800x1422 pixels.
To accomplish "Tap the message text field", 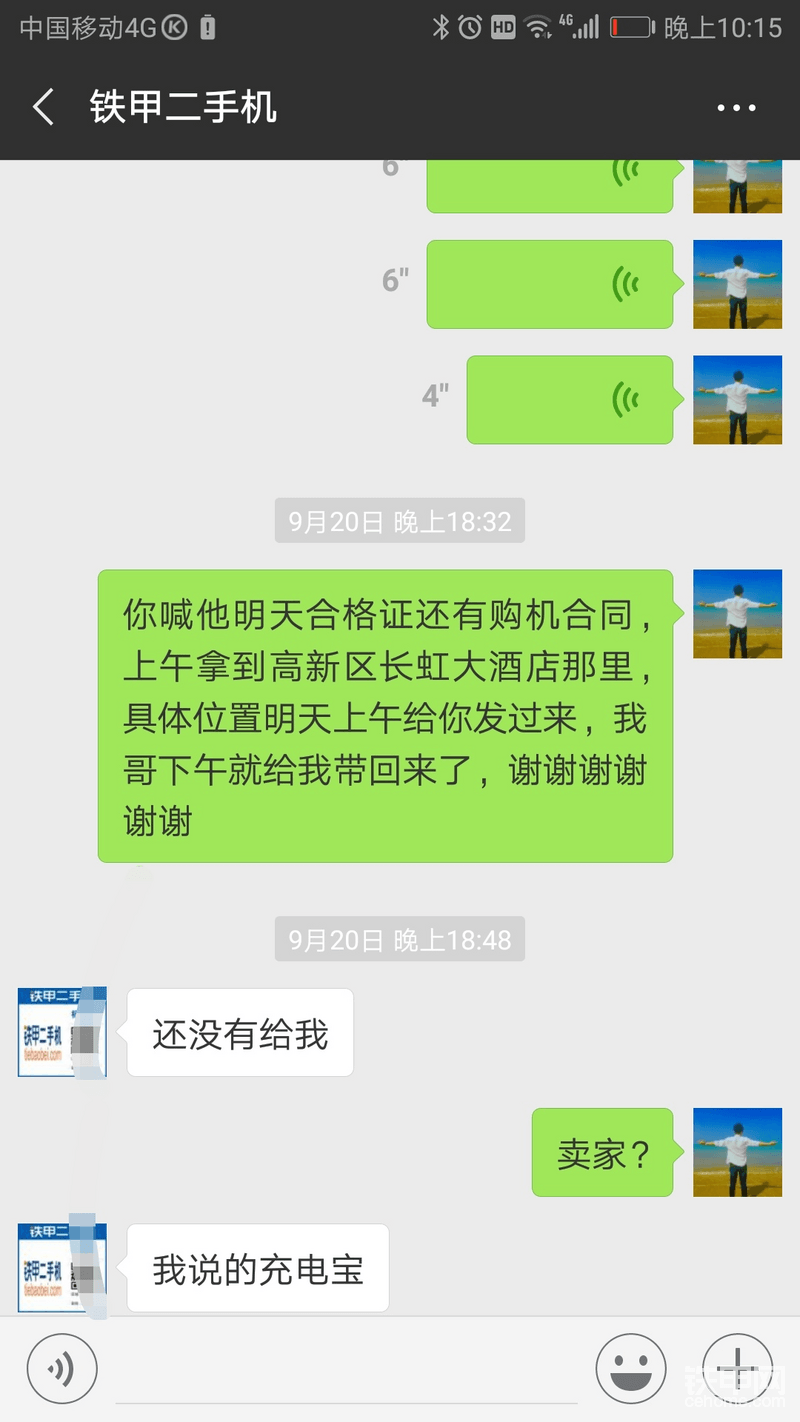I will click(345, 1370).
